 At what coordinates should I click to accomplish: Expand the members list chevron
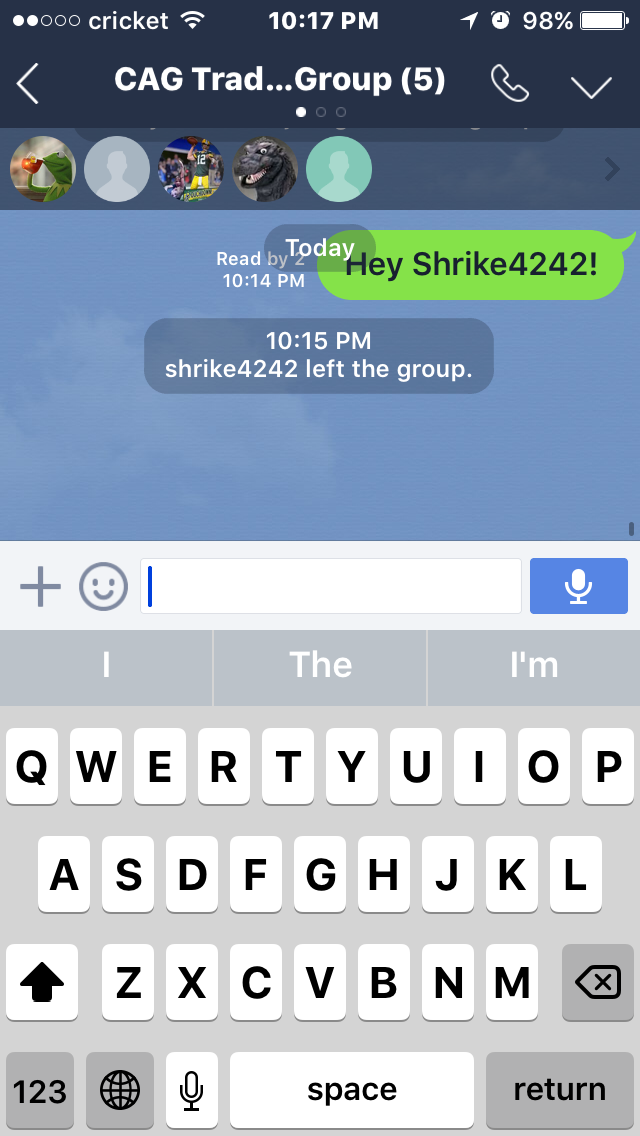(x=612, y=170)
